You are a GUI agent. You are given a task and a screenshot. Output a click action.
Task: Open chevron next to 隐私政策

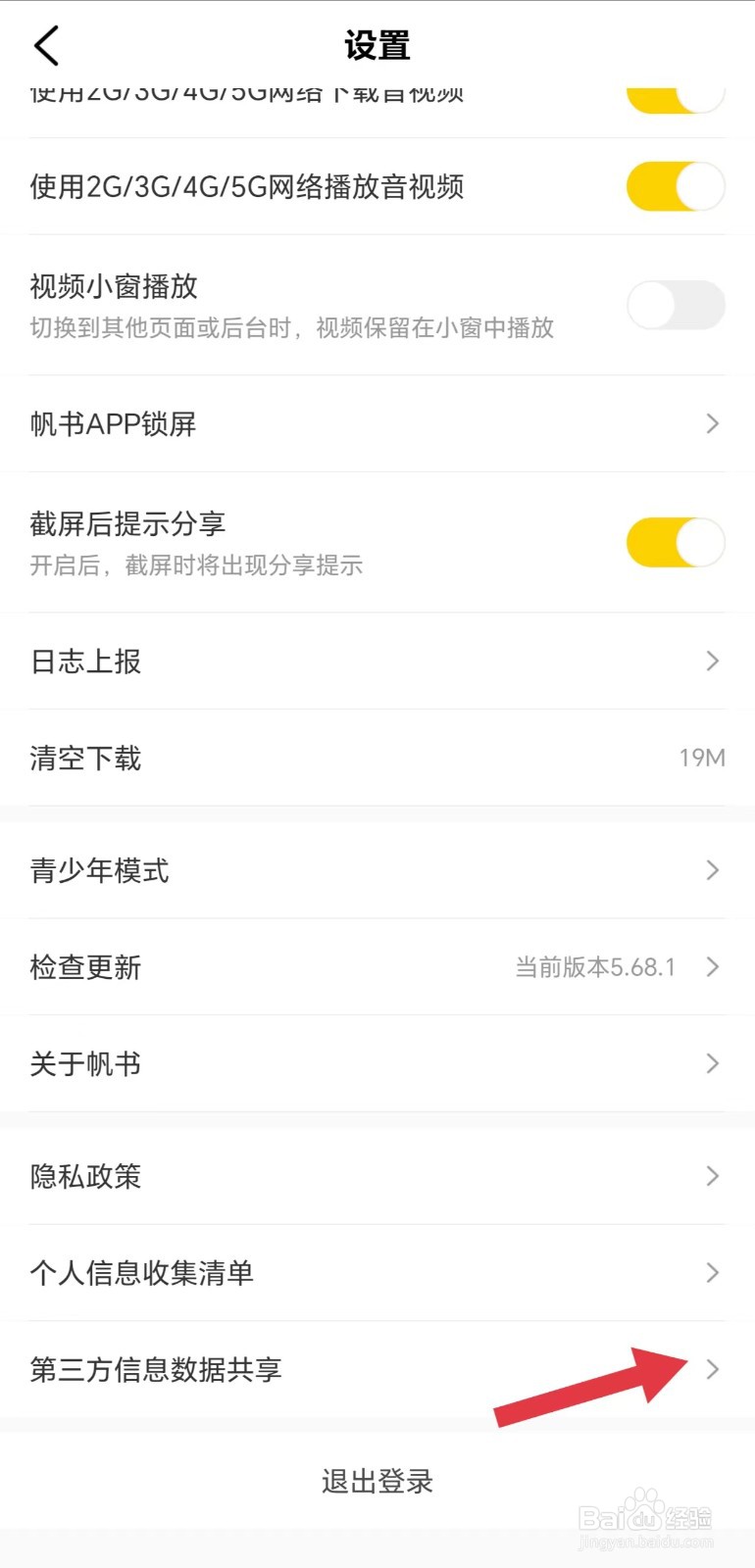coord(713,1175)
